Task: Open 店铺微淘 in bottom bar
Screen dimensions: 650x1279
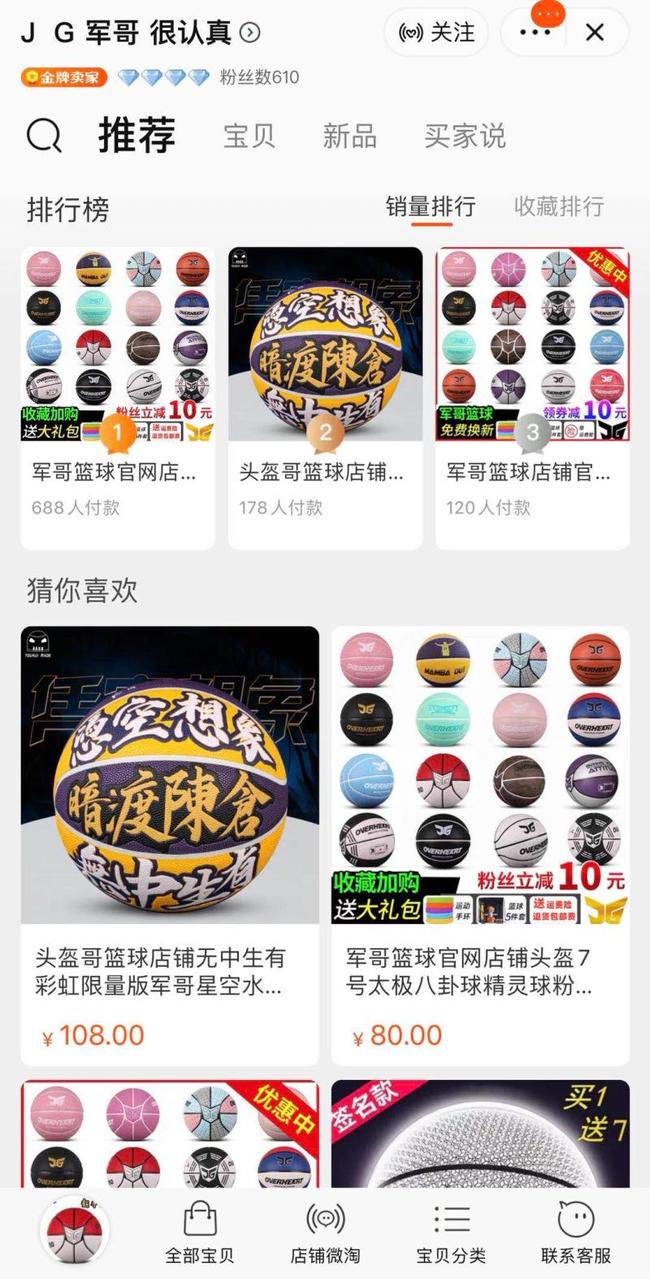Action: point(325,1233)
